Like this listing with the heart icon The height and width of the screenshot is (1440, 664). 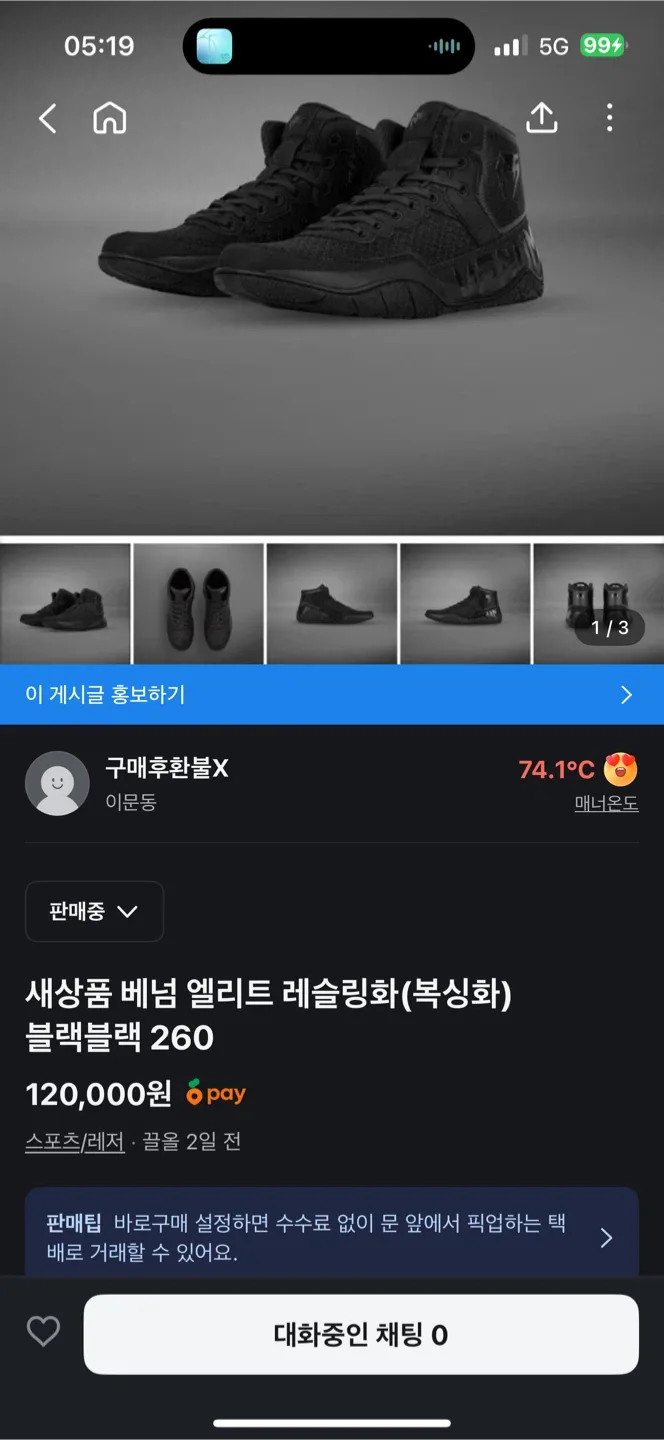(43, 1332)
